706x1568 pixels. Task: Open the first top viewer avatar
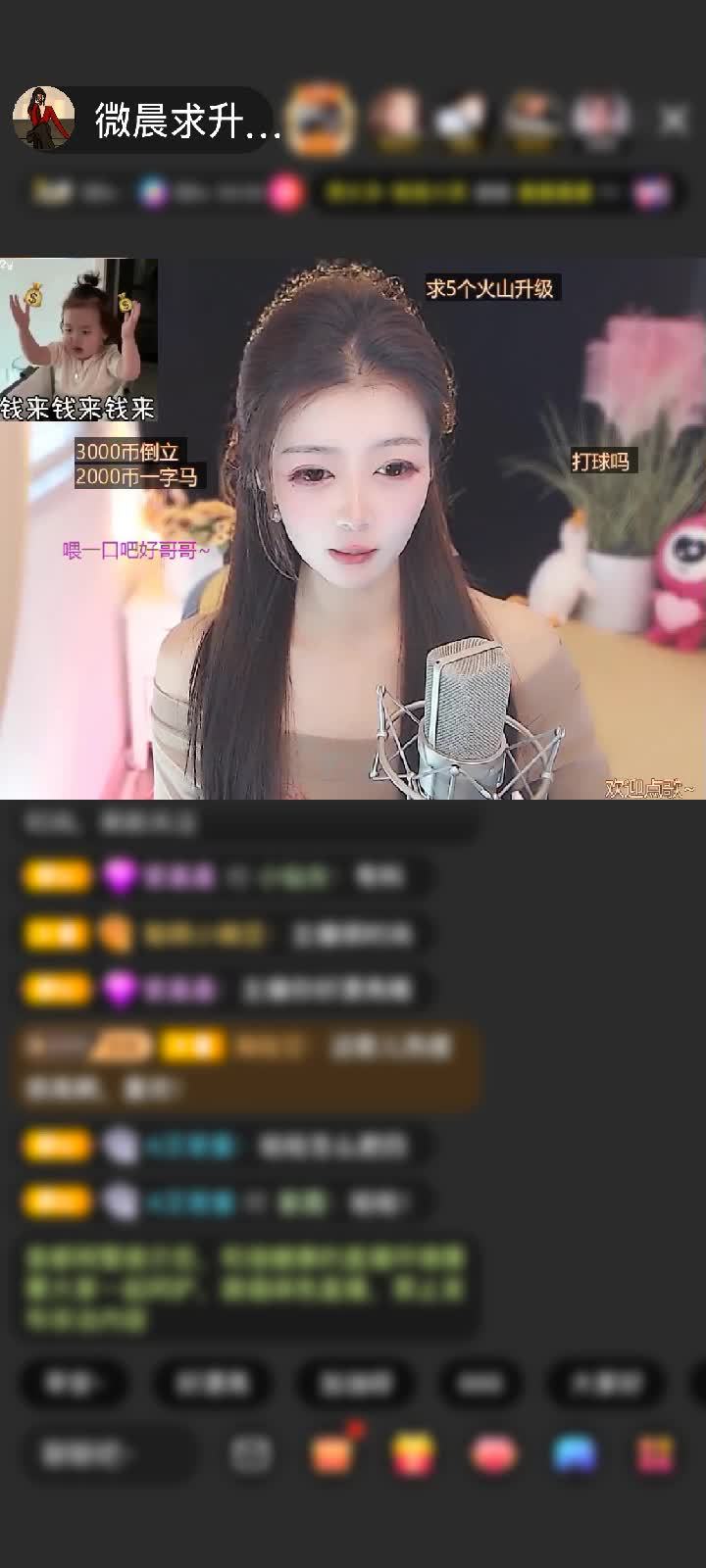pyautogui.click(x=320, y=121)
